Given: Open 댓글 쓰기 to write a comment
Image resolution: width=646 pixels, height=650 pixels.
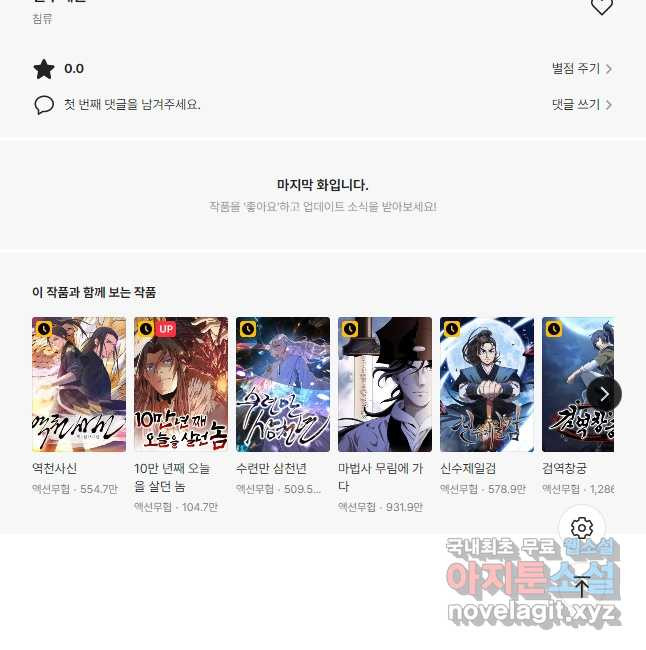Looking at the screenshot, I should coord(581,104).
